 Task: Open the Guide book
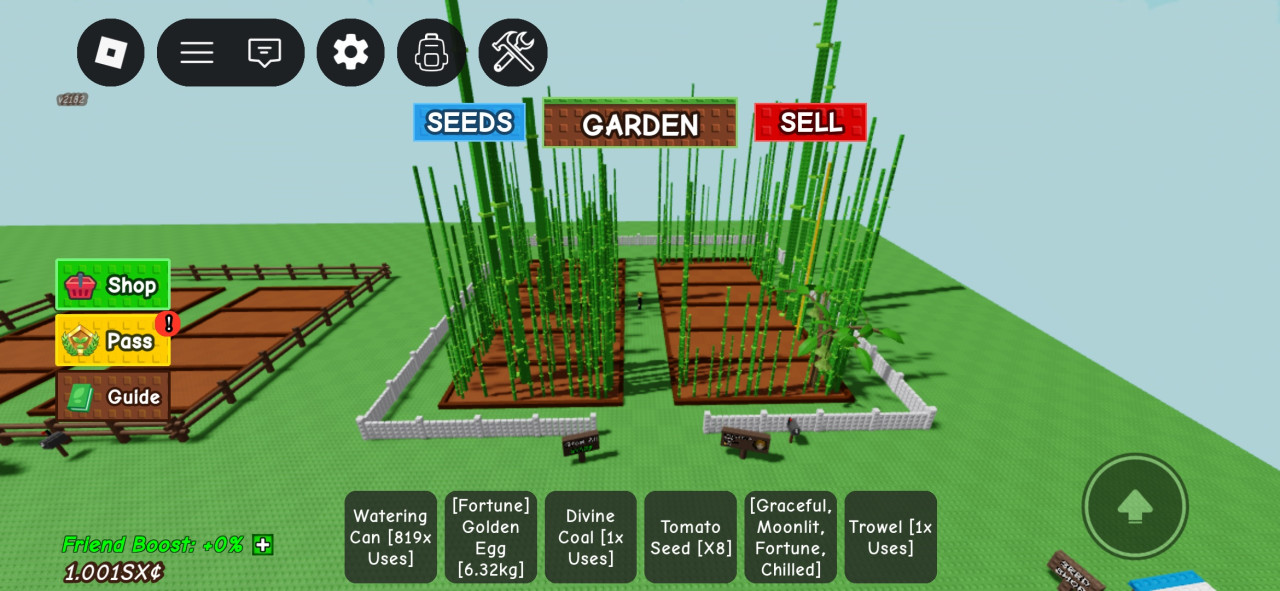click(113, 397)
